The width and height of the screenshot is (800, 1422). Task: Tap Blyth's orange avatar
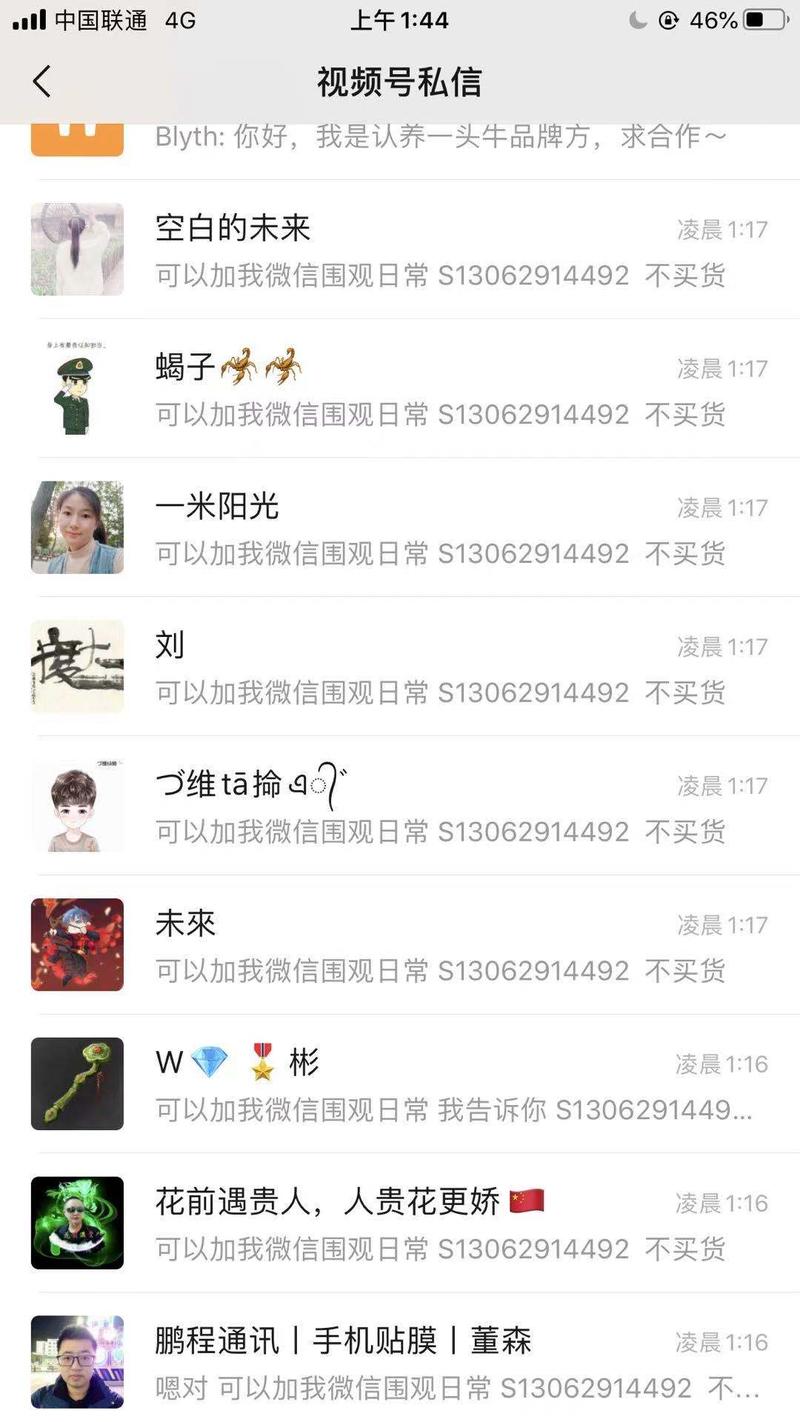77,135
